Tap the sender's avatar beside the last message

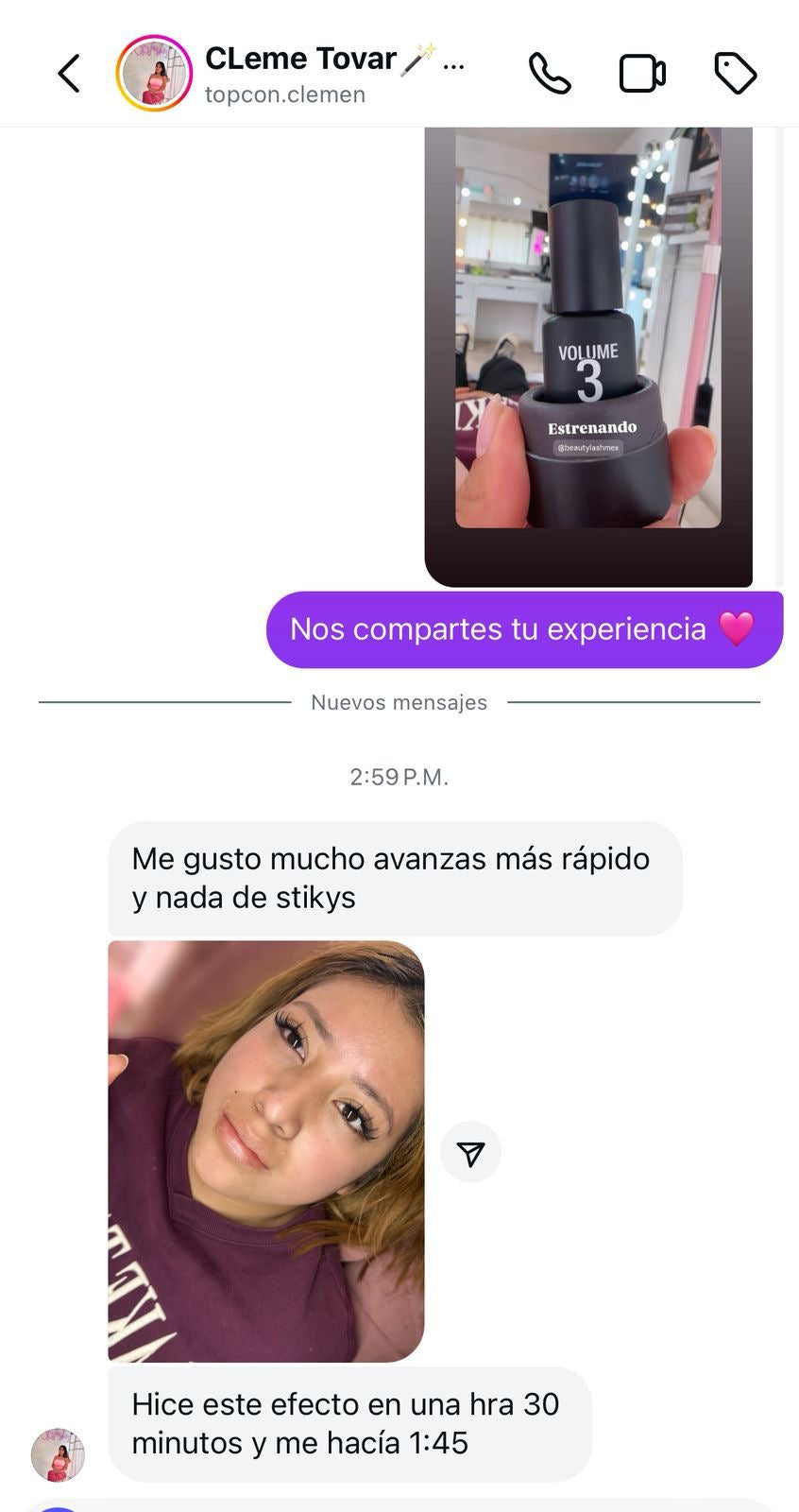tap(58, 1454)
